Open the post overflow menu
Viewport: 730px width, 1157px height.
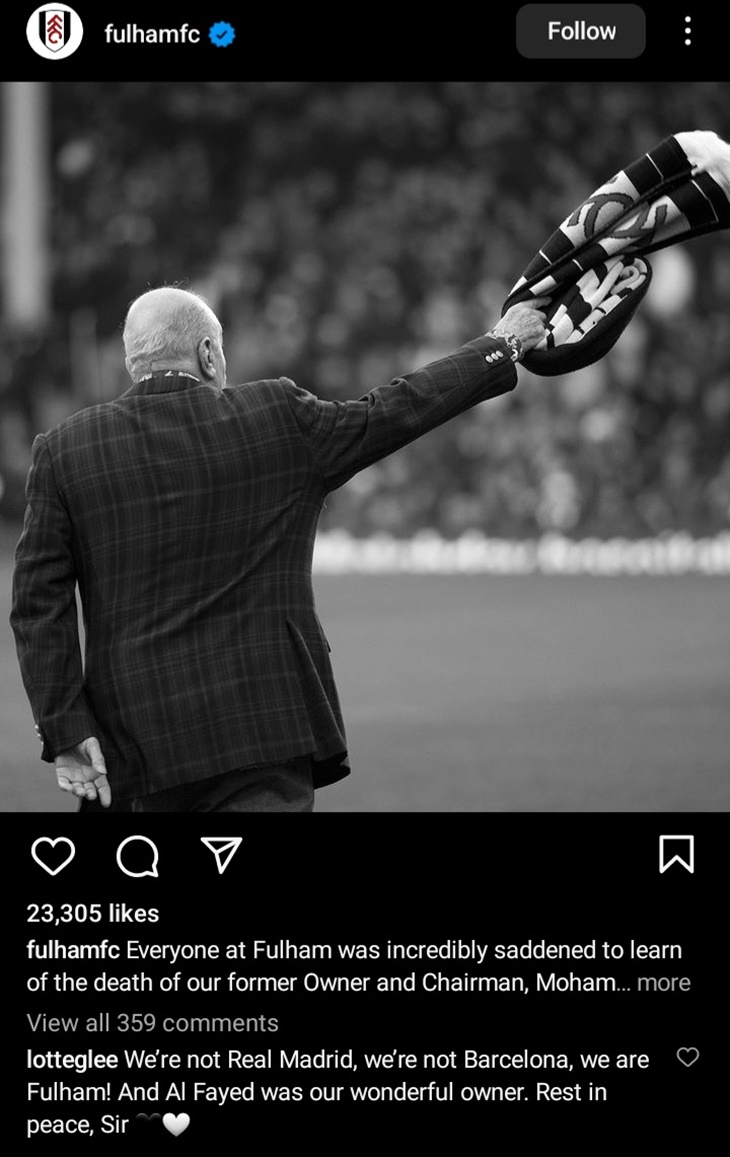click(x=687, y=32)
